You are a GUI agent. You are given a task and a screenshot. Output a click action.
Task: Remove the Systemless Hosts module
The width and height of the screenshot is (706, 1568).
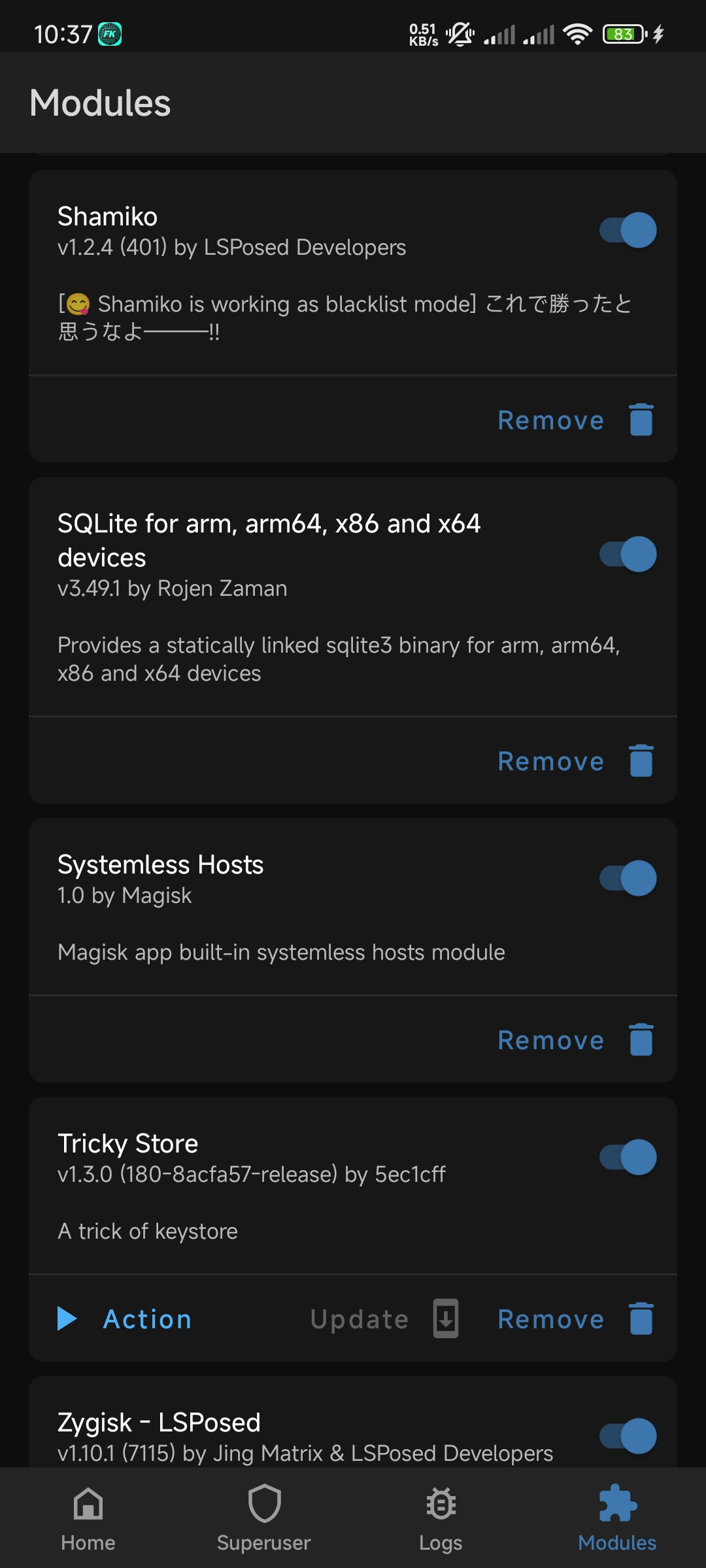click(x=575, y=1040)
